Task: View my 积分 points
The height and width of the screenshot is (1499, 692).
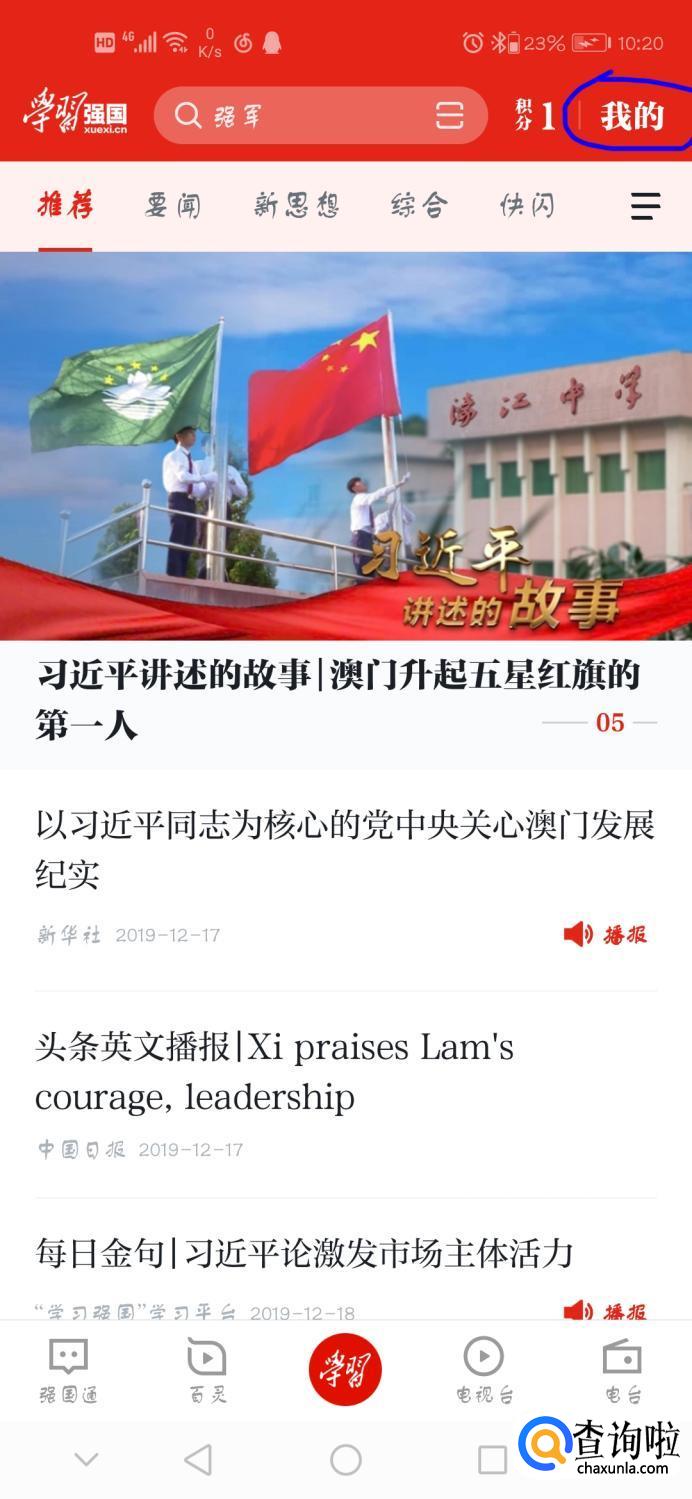Action: click(x=535, y=116)
